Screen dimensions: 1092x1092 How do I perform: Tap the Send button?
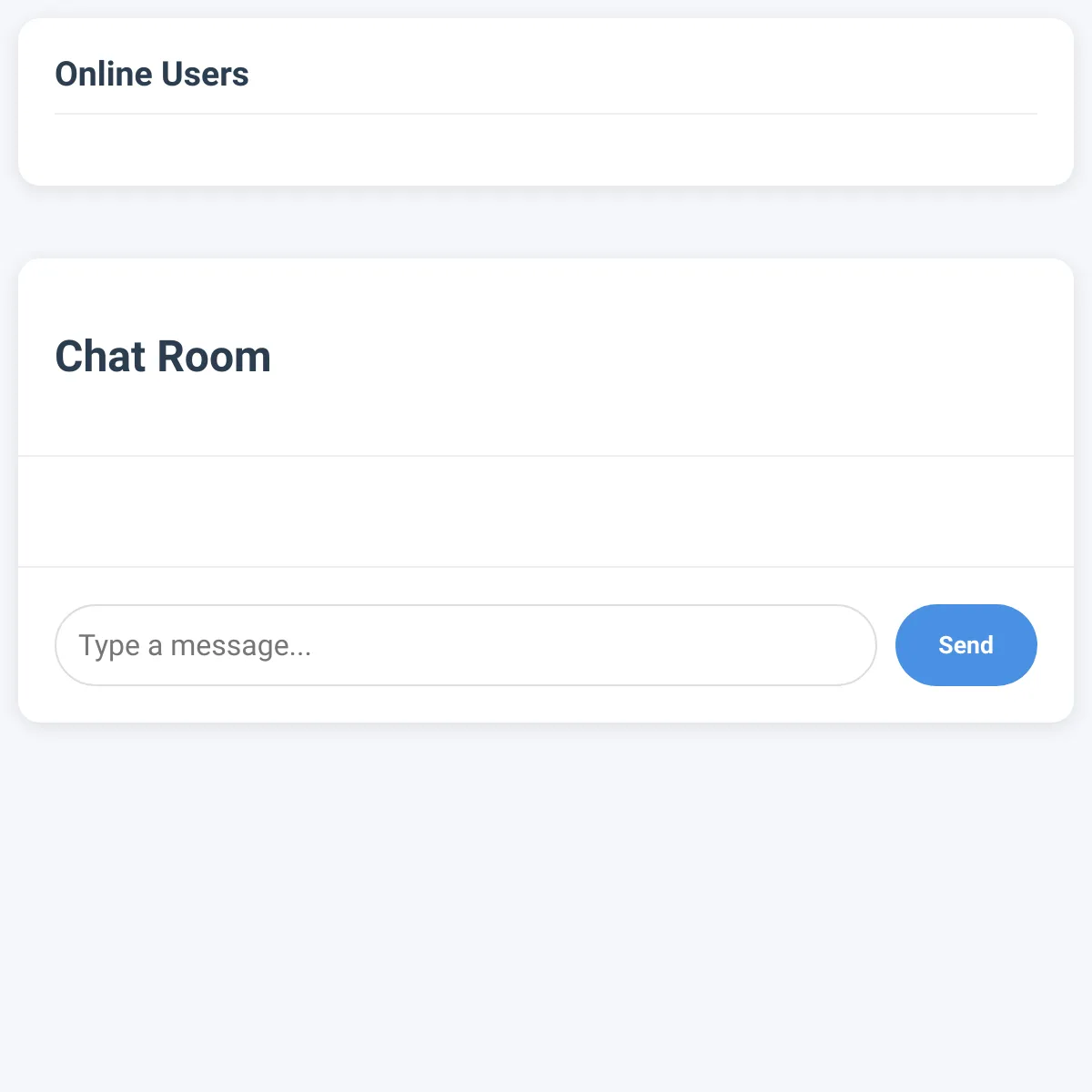pos(966,645)
